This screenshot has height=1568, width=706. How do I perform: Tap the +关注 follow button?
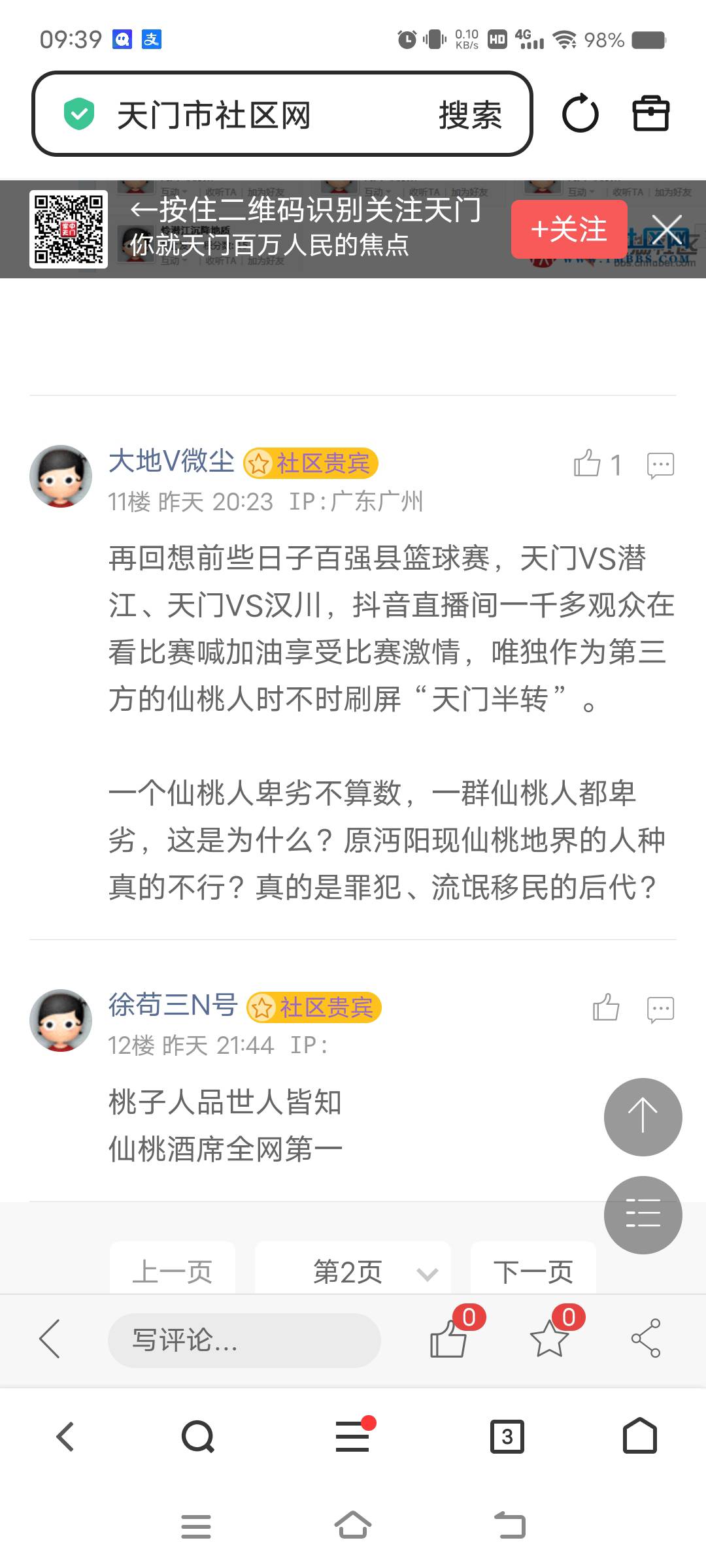point(569,229)
